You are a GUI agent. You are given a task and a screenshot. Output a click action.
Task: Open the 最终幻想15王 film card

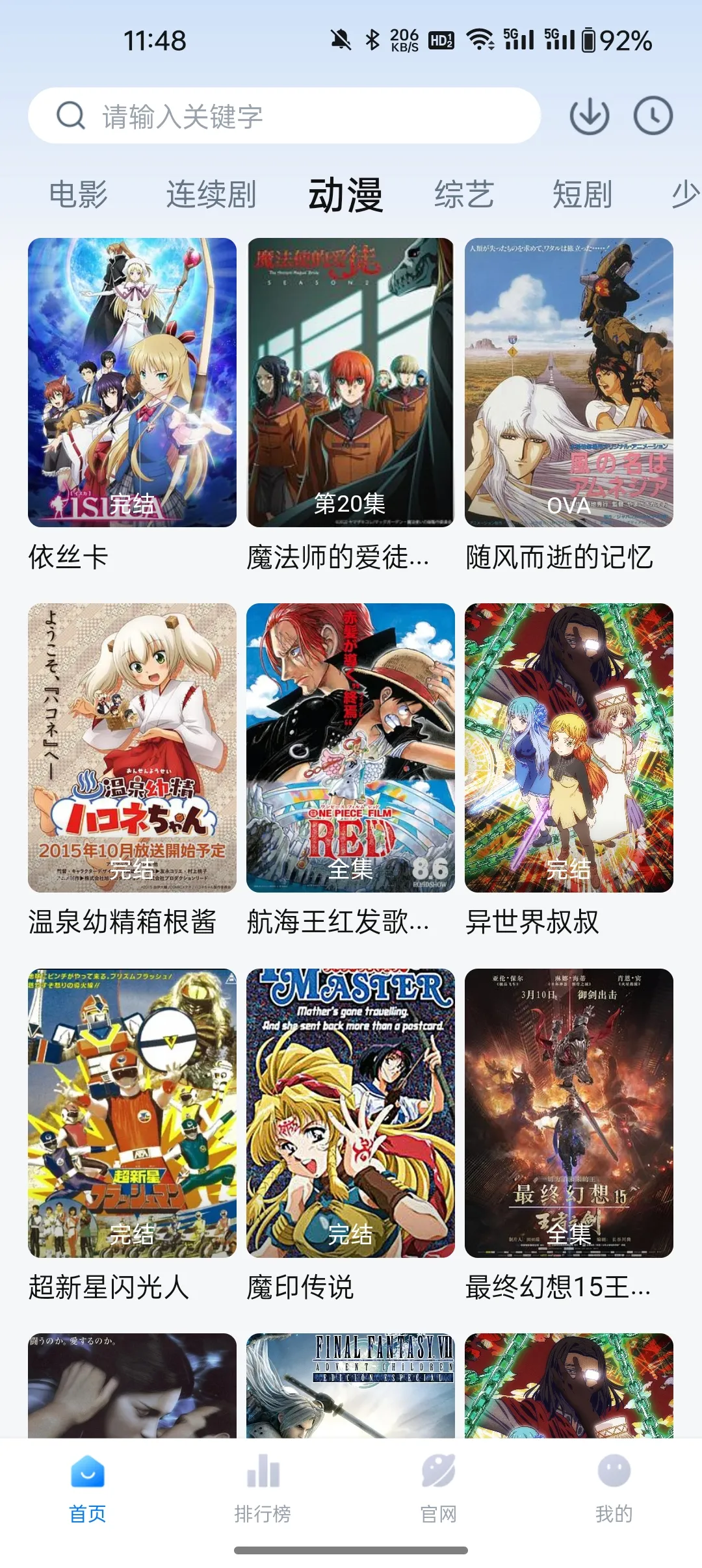pos(569,1113)
